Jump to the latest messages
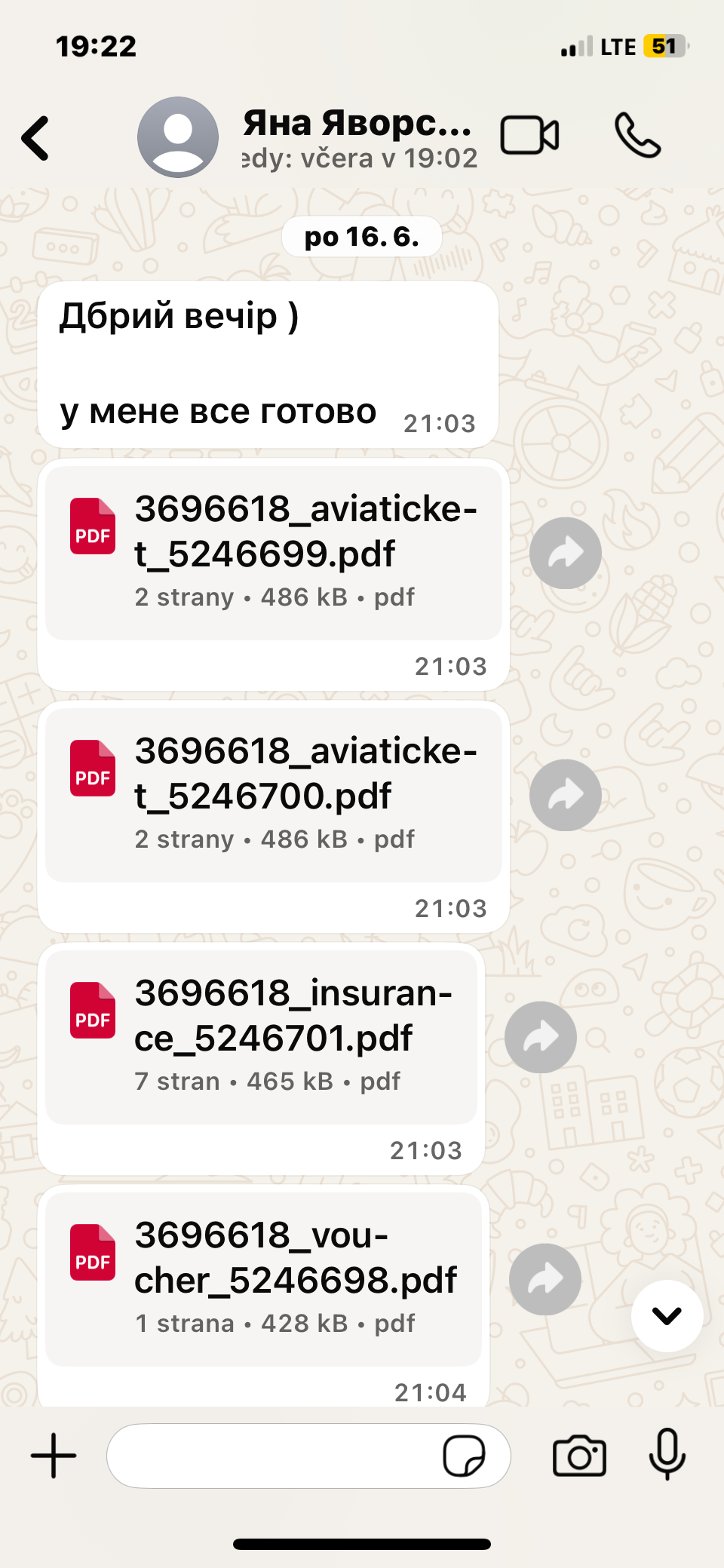 (667, 1315)
